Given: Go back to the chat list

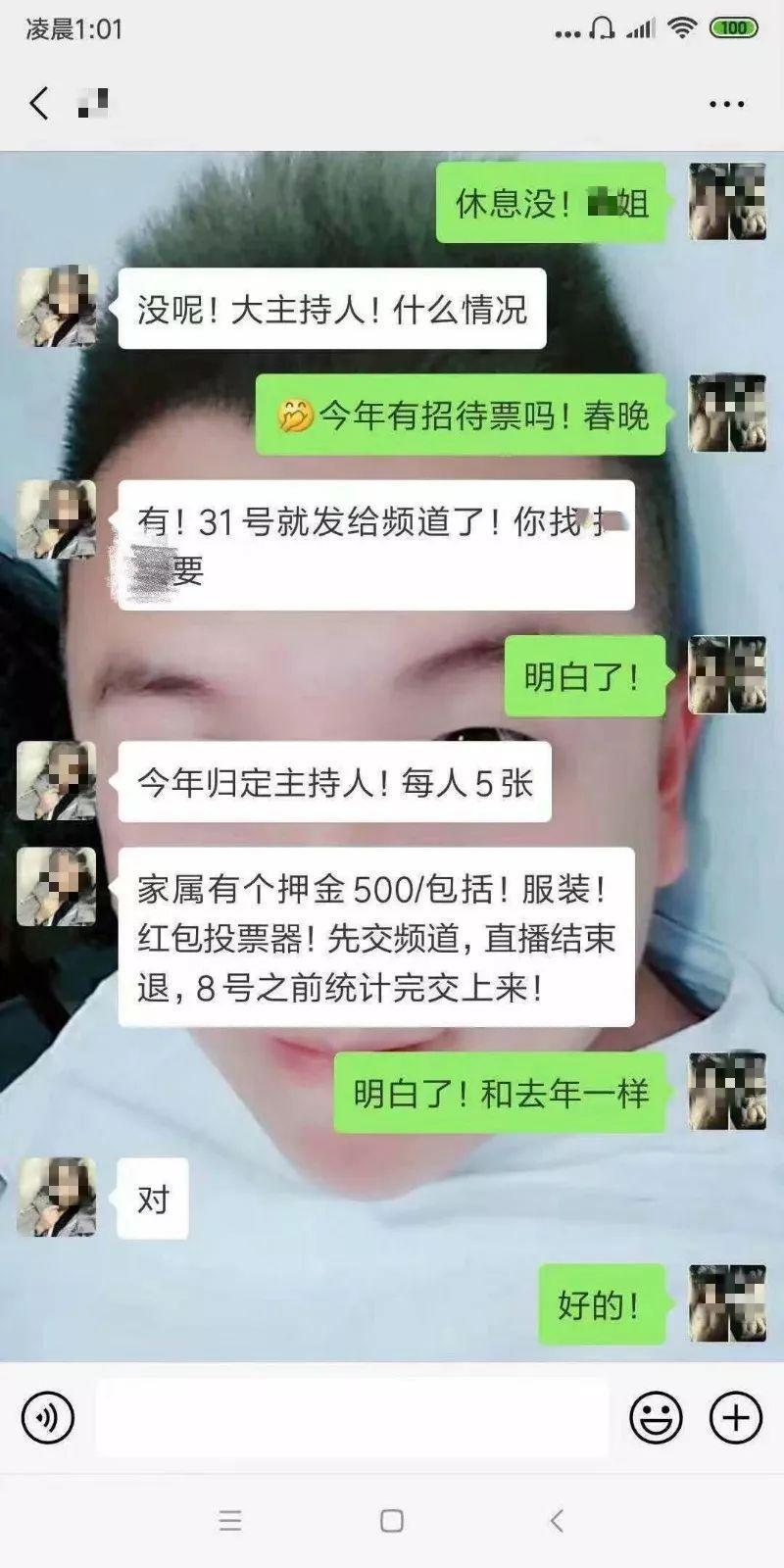Looking at the screenshot, I should pyautogui.click(x=39, y=103).
